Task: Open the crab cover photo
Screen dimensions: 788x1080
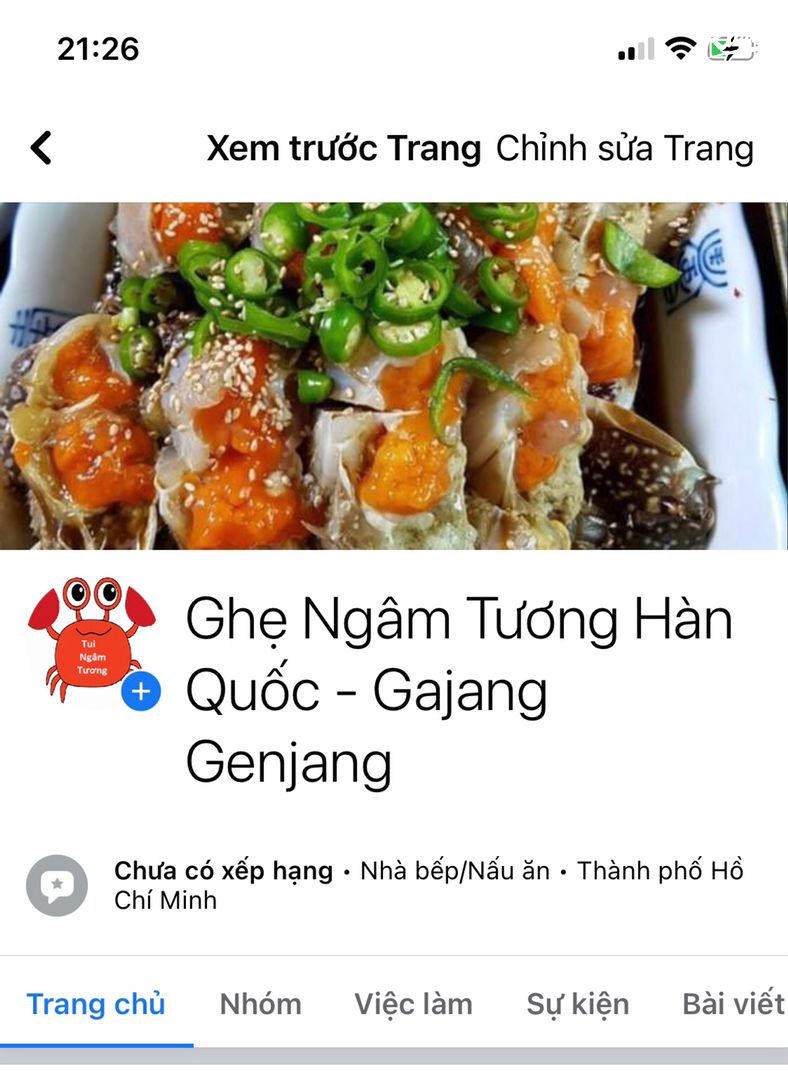Action: click(x=394, y=375)
